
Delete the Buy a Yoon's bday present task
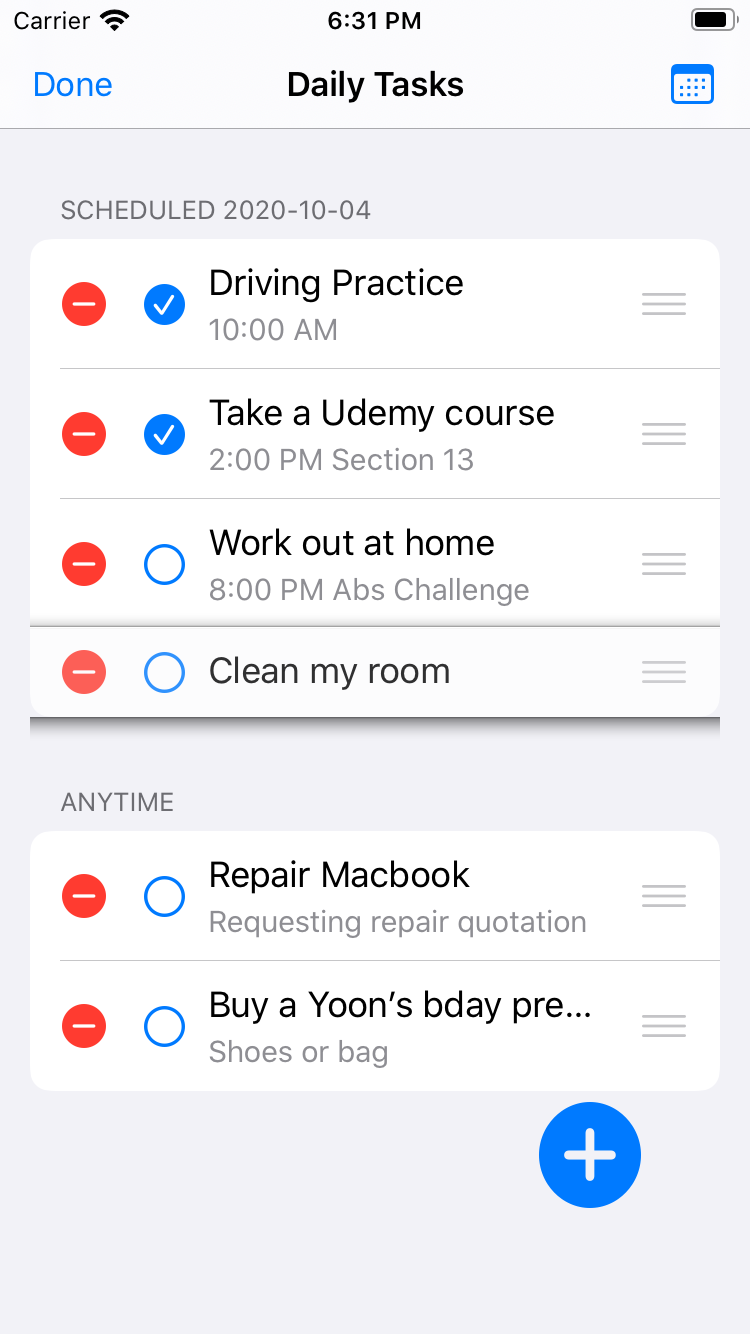[x=84, y=1025]
